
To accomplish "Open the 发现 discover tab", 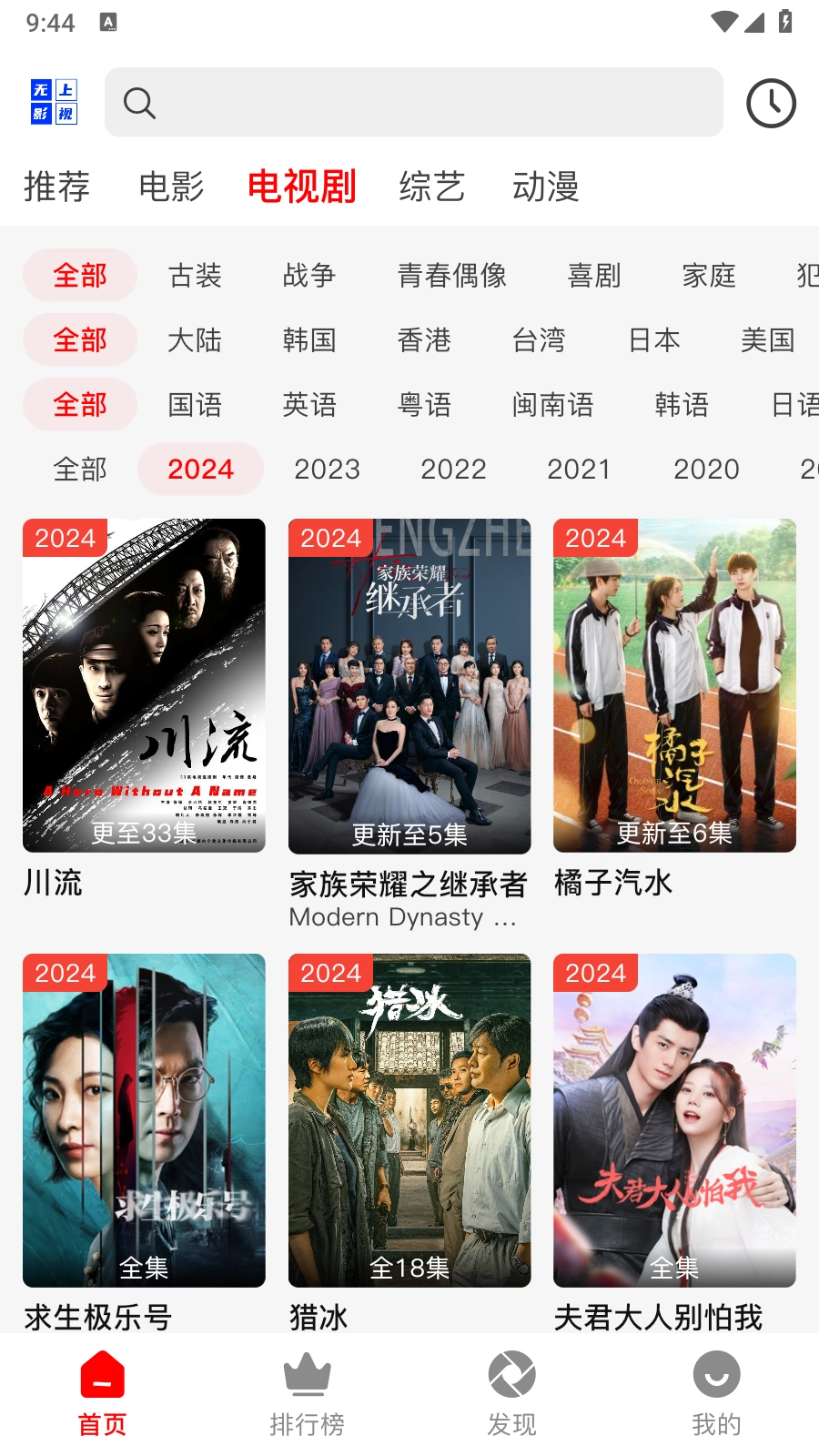I will click(511, 1393).
